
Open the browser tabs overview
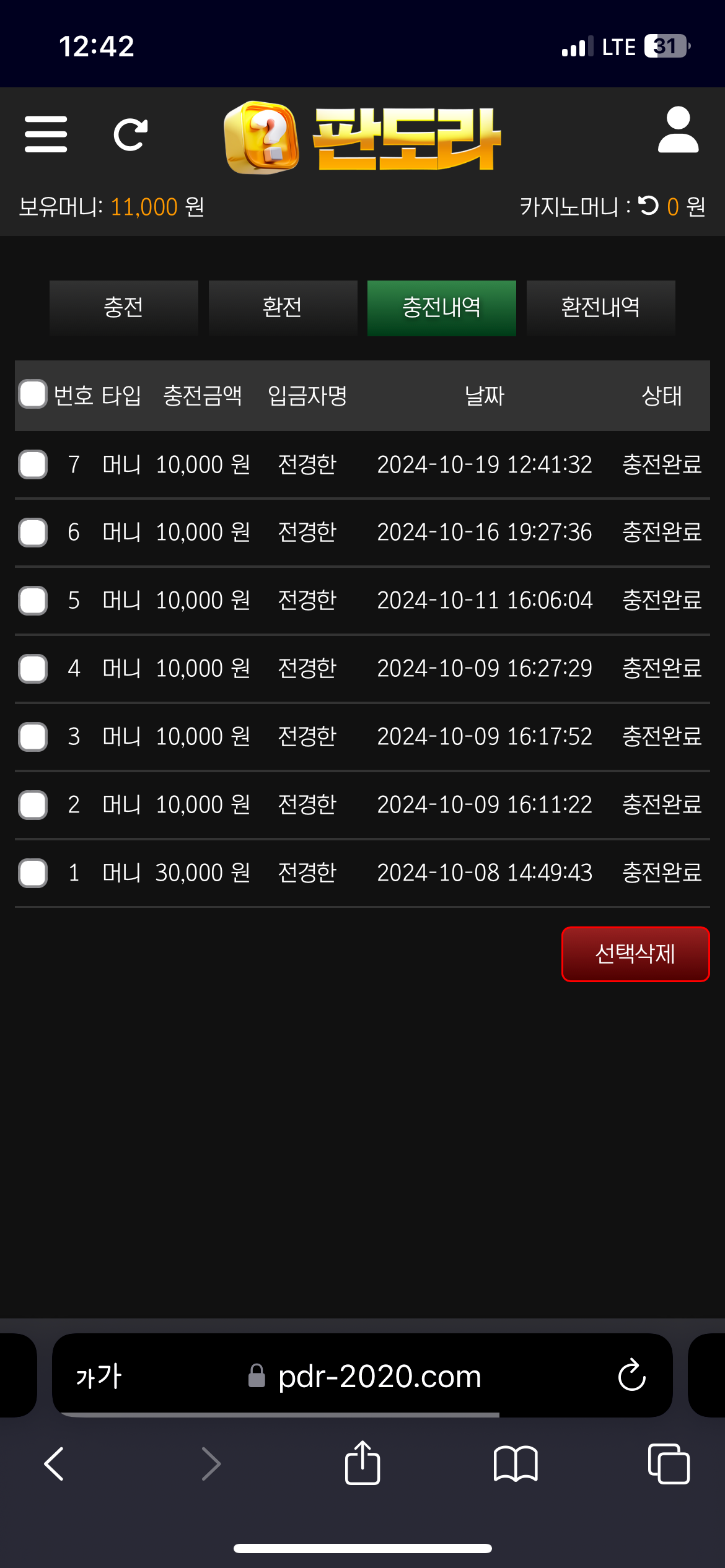668,1464
